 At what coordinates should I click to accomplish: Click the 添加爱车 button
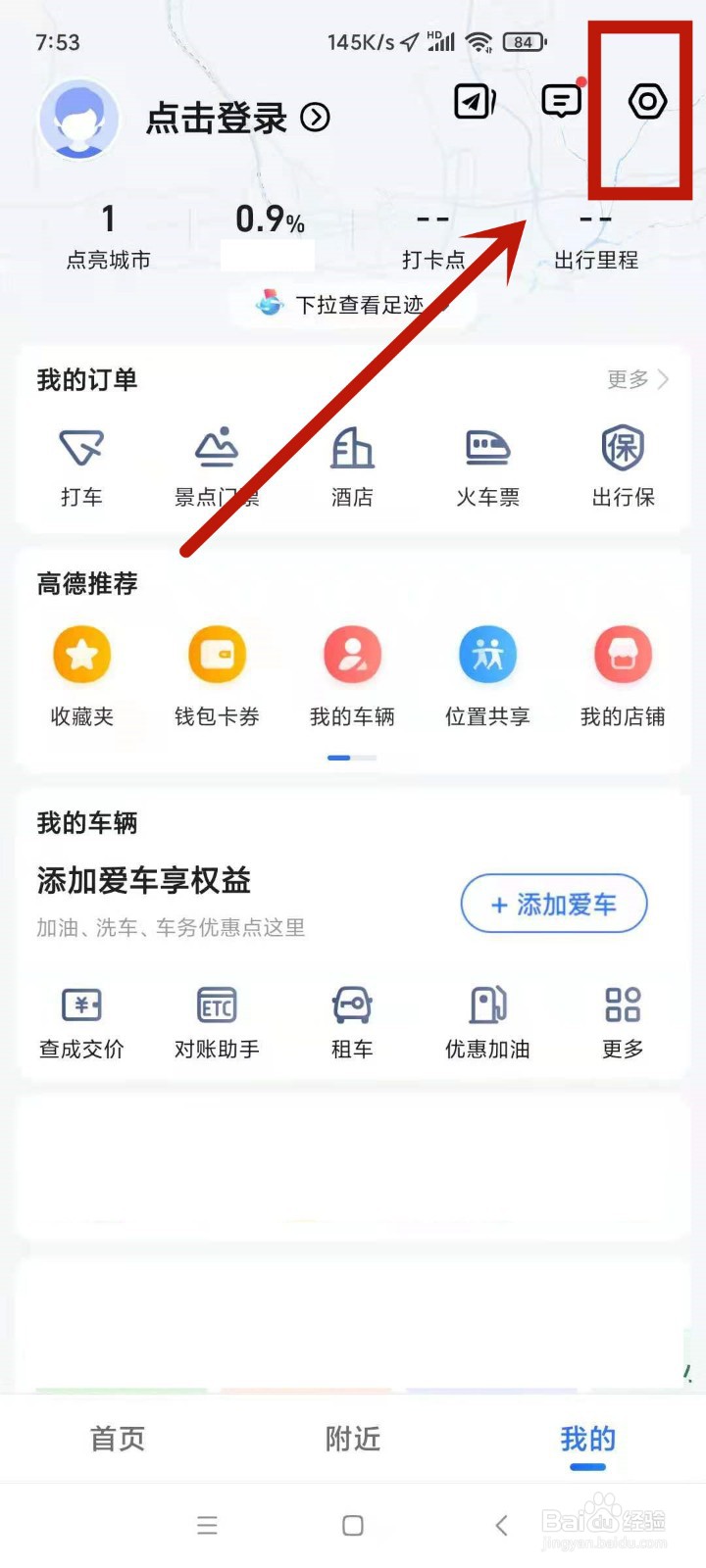click(x=553, y=904)
